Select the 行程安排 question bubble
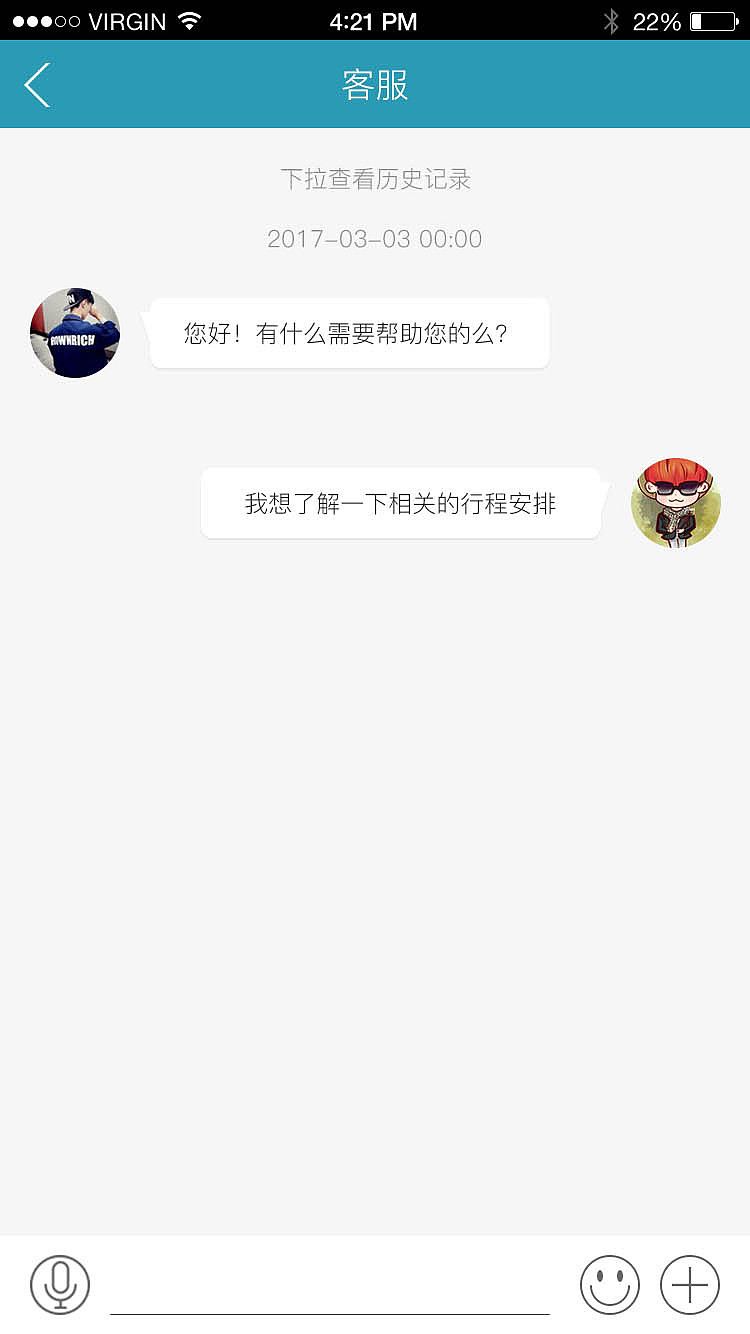Viewport: 750px width, 1334px height. (400, 503)
